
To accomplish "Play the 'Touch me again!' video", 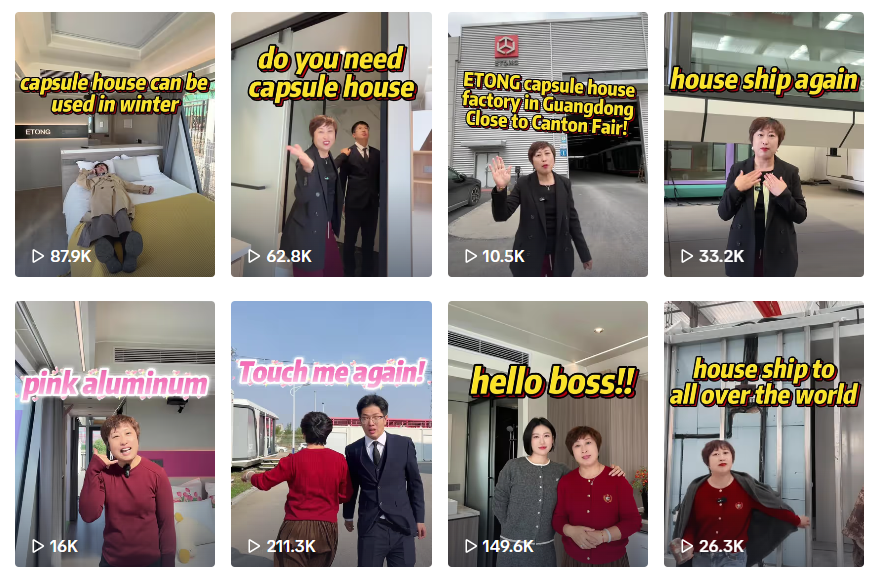I will [x=331, y=434].
